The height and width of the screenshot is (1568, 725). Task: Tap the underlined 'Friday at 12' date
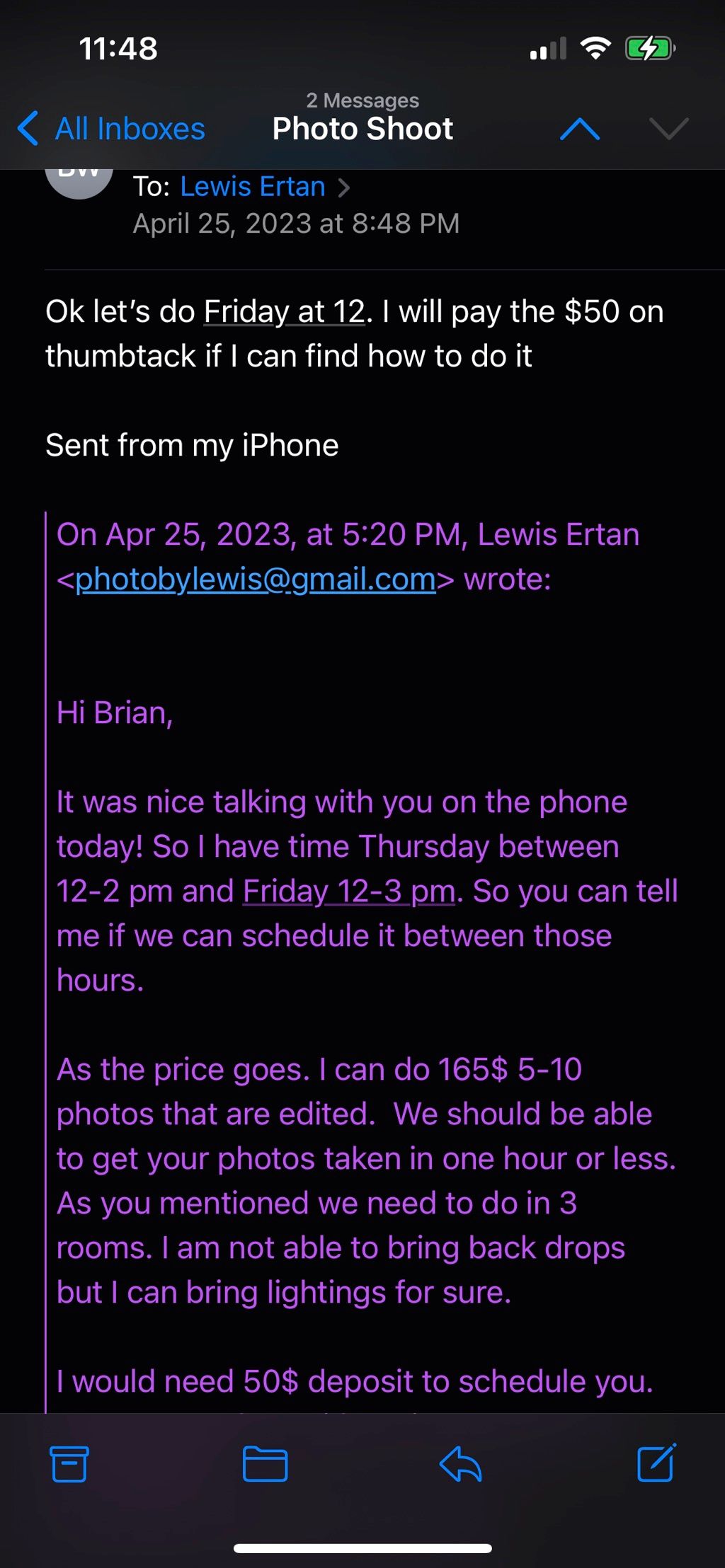click(x=285, y=312)
